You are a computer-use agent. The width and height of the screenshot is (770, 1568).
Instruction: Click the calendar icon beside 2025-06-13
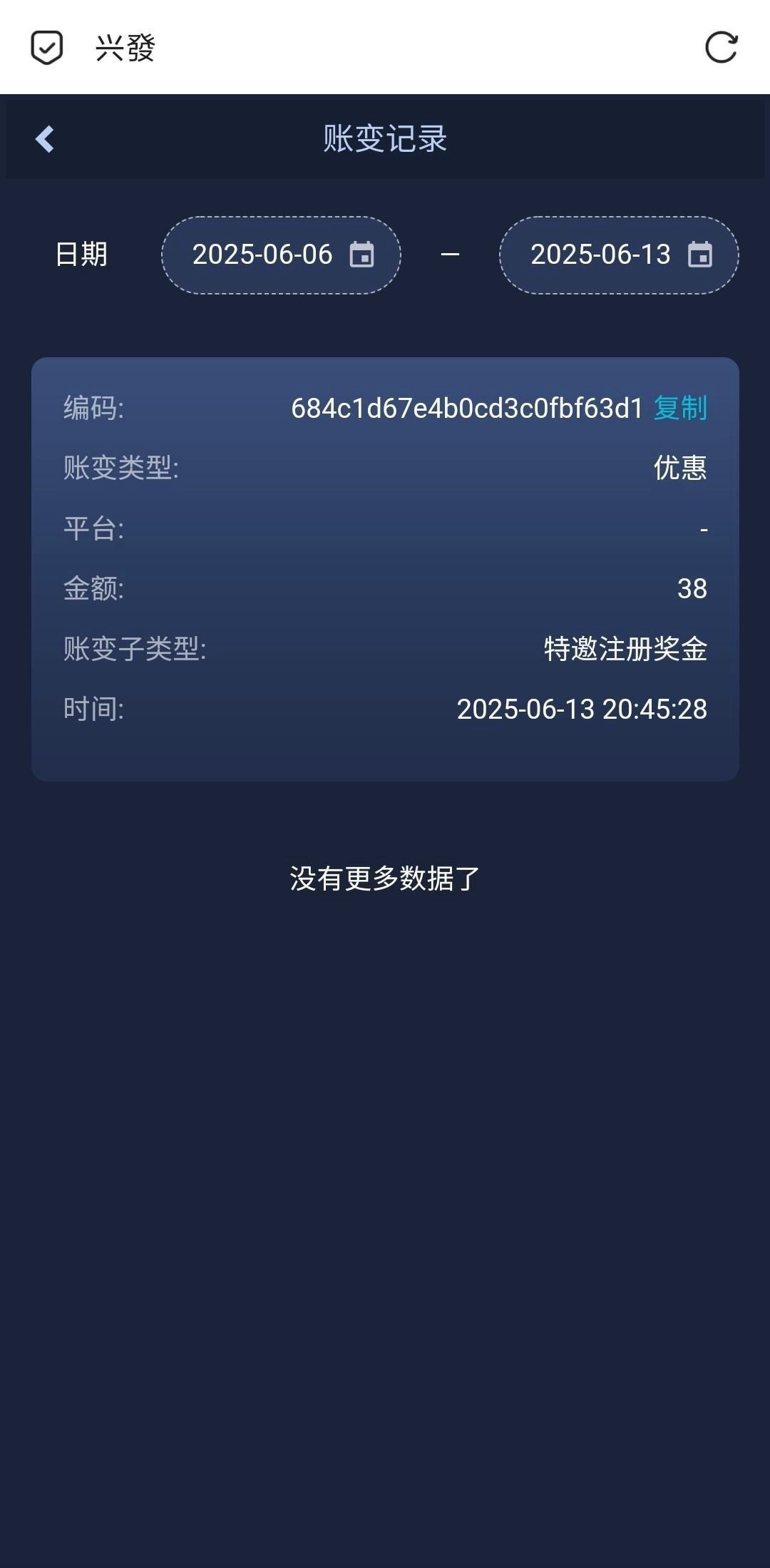[x=702, y=255]
